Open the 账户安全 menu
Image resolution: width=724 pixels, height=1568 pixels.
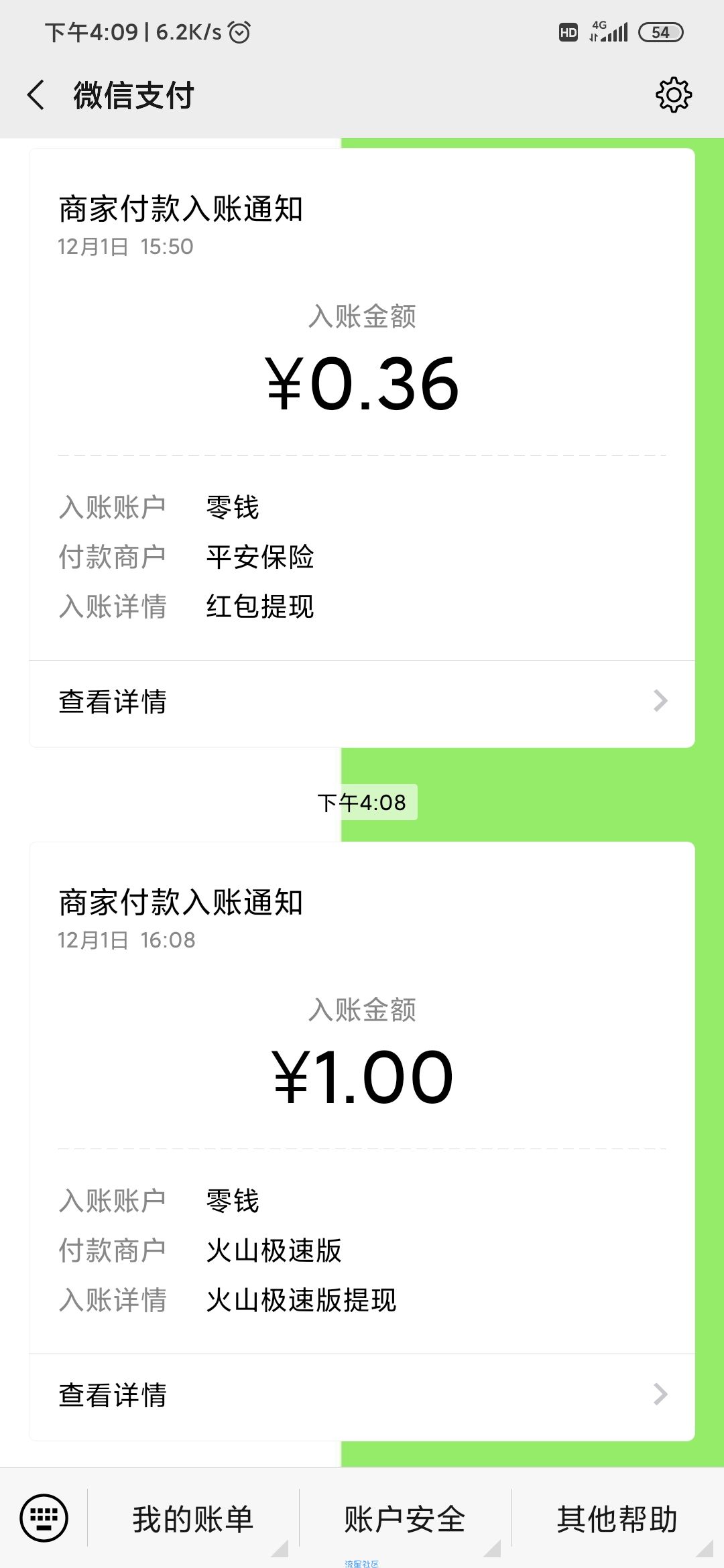pyautogui.click(x=405, y=1518)
